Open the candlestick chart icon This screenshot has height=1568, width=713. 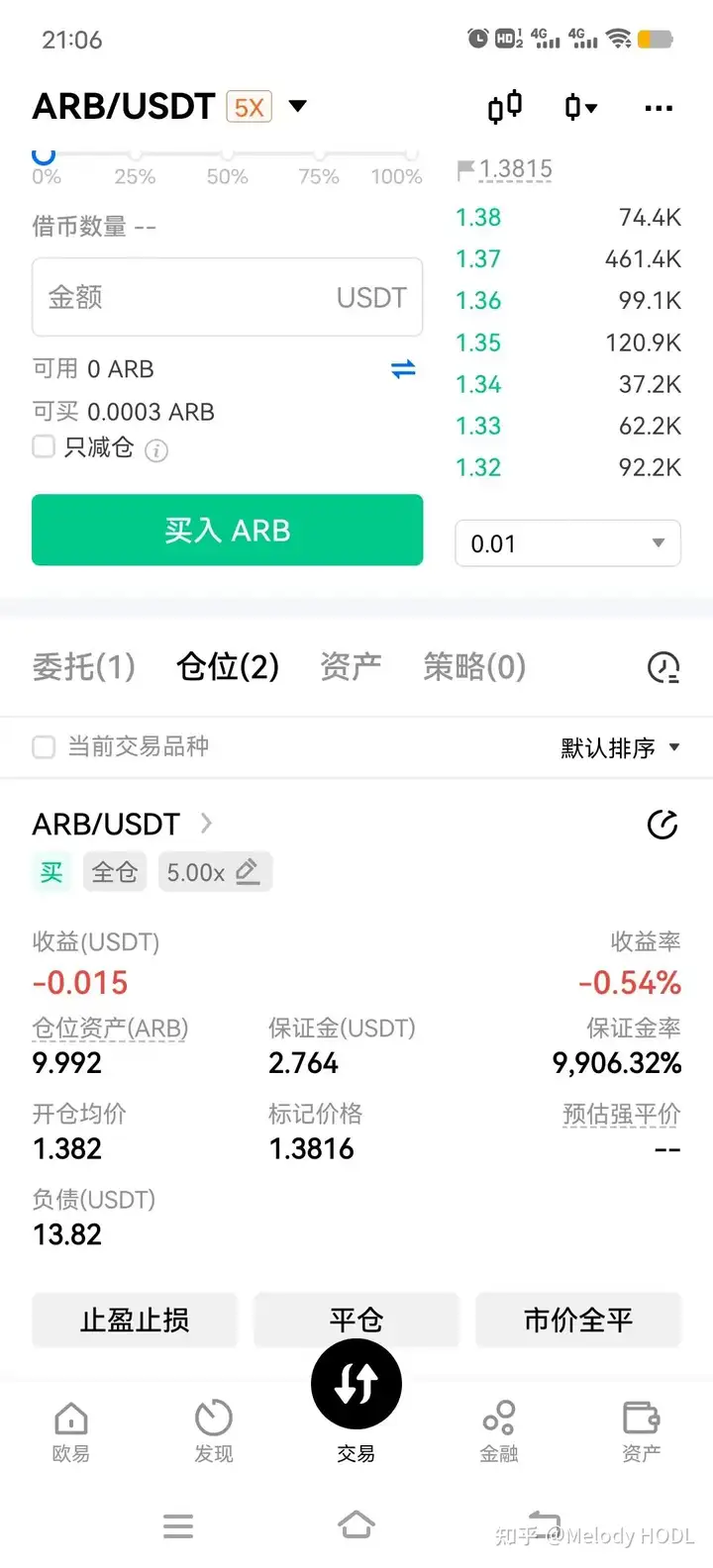tap(505, 106)
